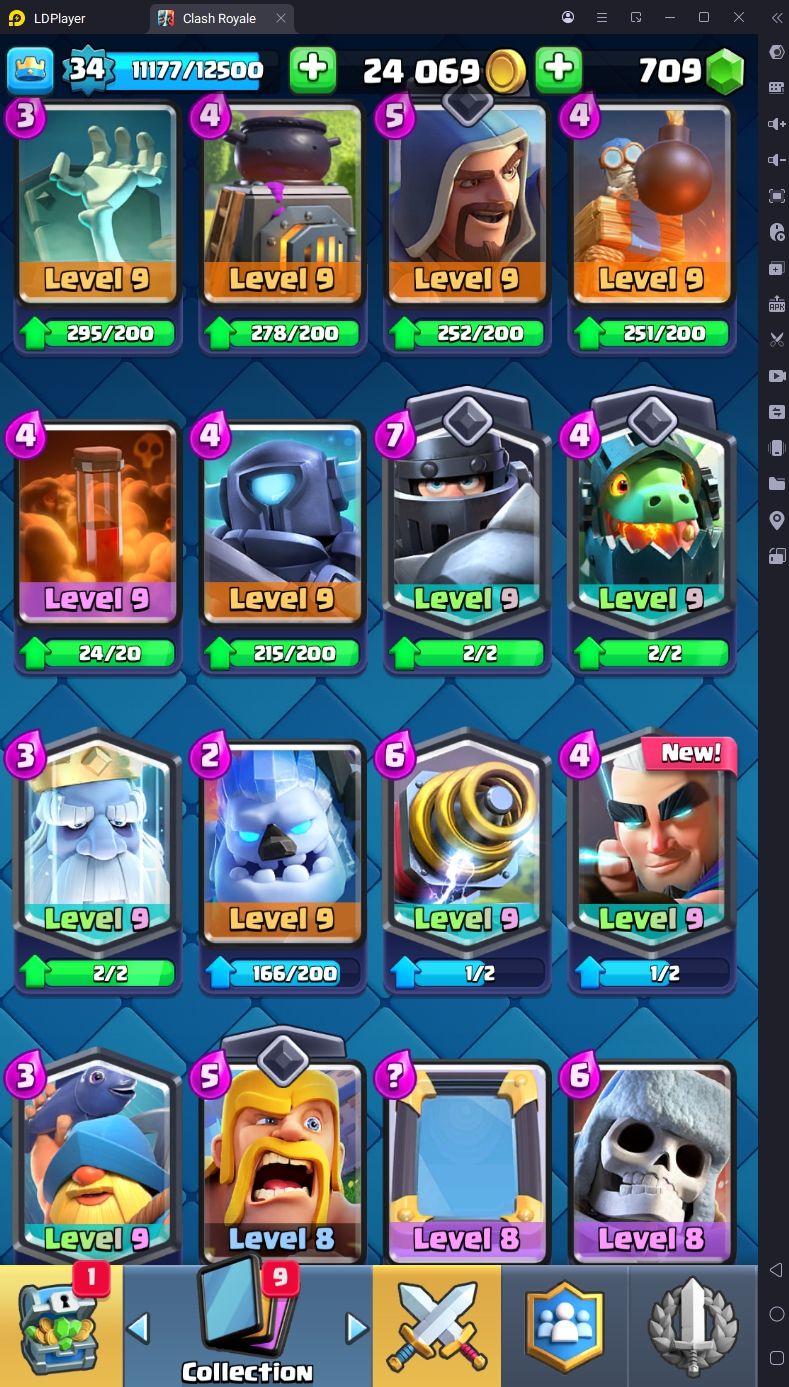789x1387 pixels.
Task: Close the Clash Royale emulator tab
Action: (x=281, y=18)
